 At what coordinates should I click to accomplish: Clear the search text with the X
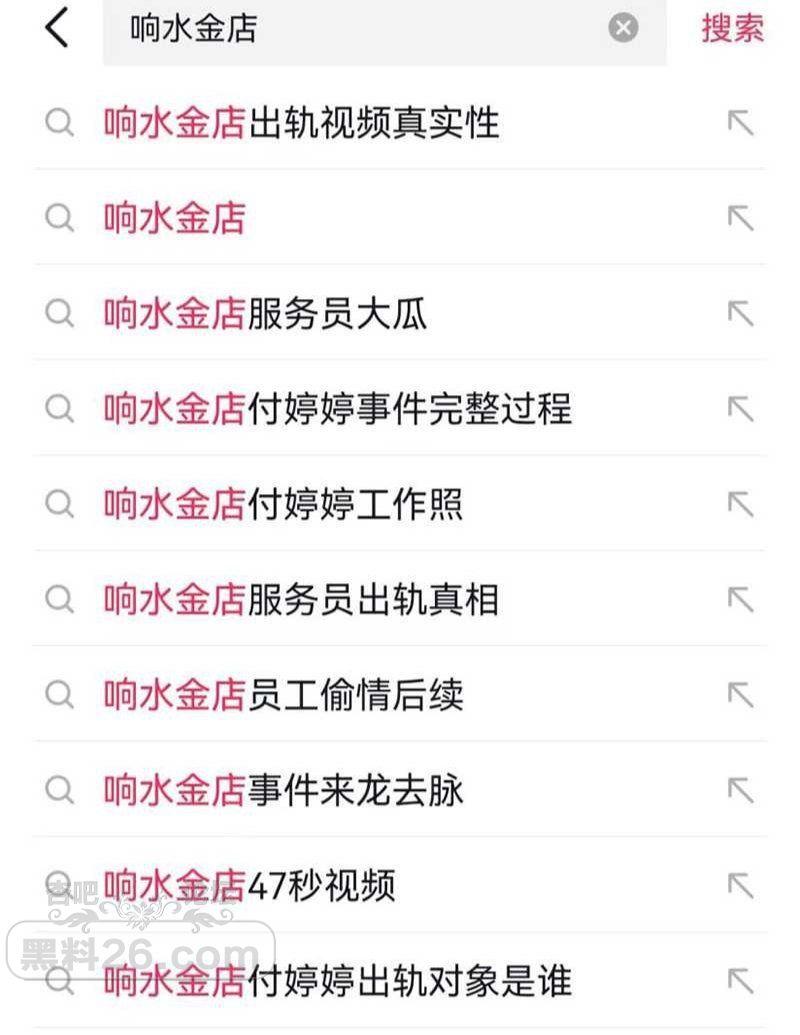[x=623, y=28]
